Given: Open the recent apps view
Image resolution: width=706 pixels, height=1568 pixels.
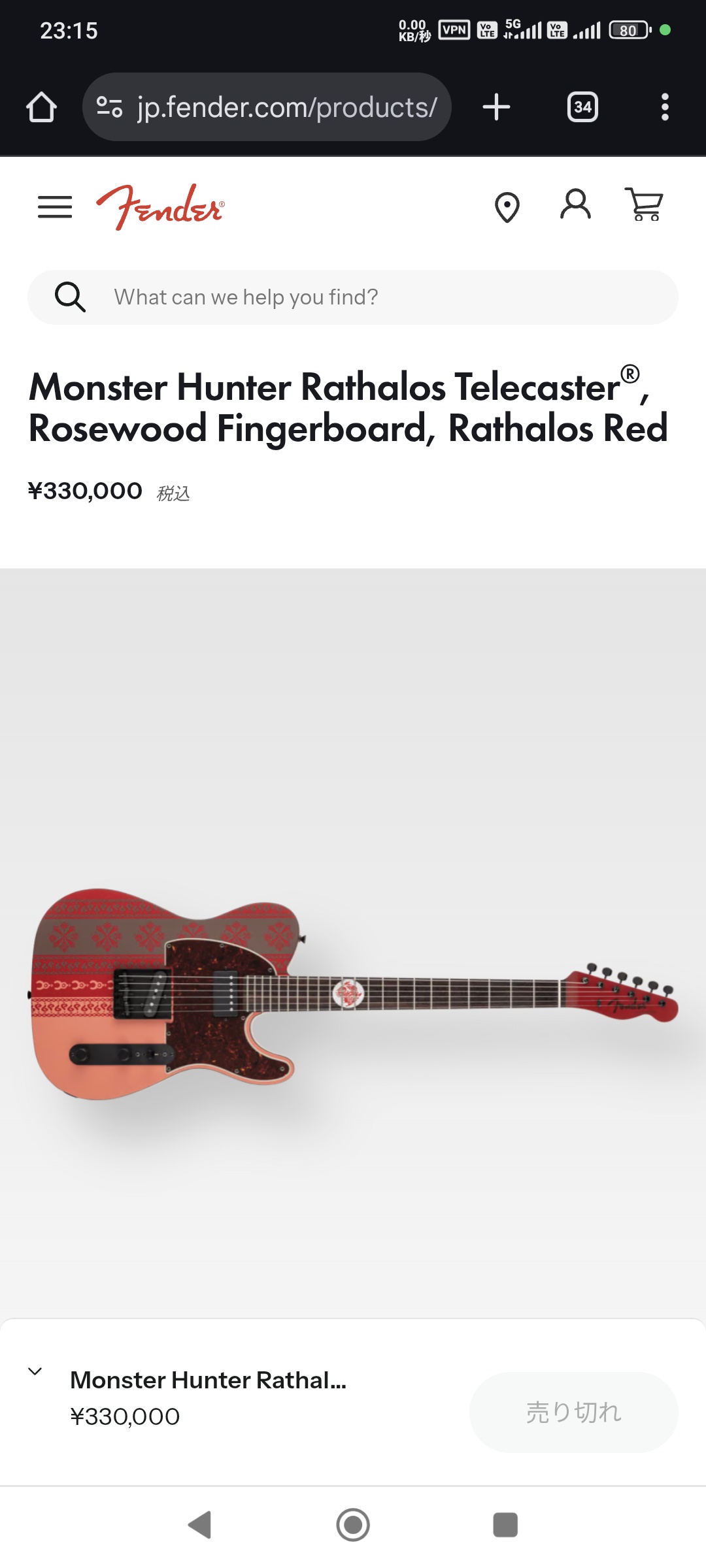Looking at the screenshot, I should (x=505, y=1525).
